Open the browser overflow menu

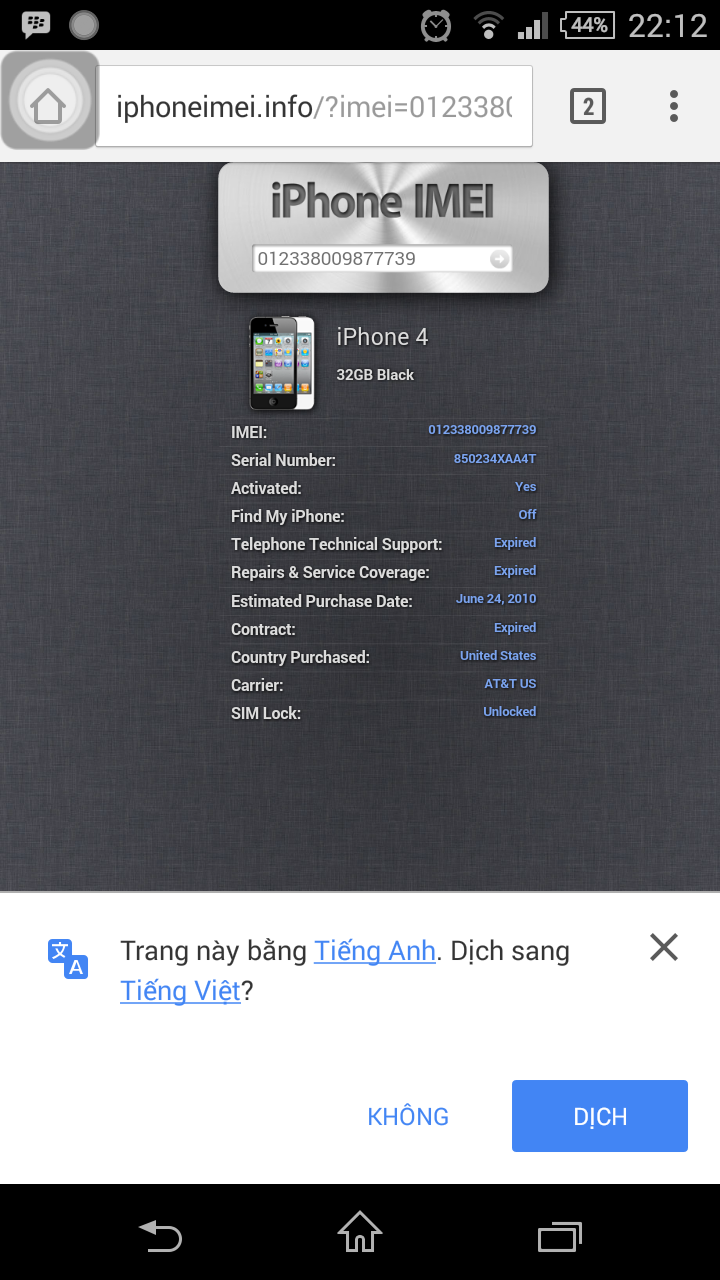674,106
